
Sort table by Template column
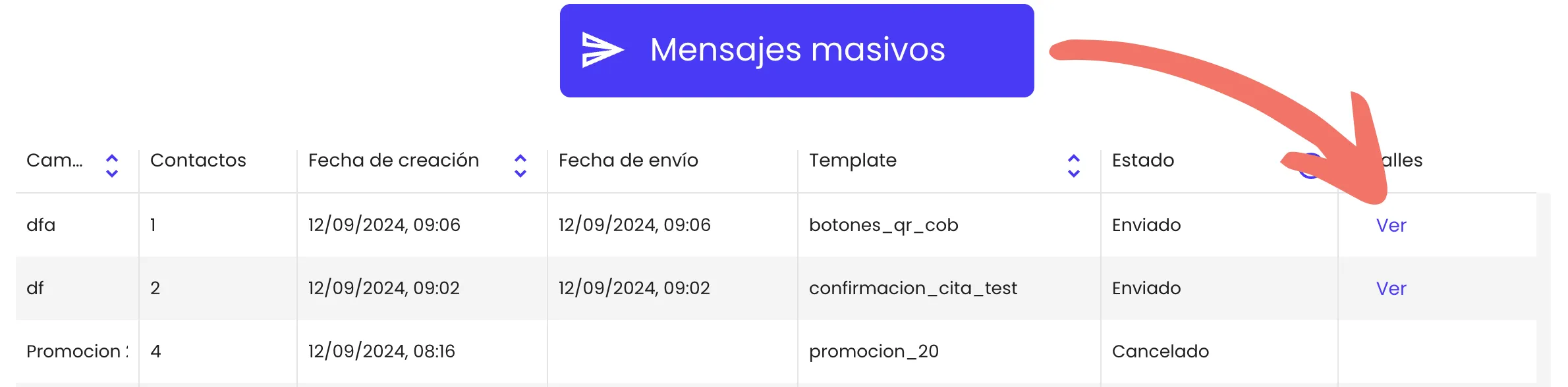(x=1073, y=166)
